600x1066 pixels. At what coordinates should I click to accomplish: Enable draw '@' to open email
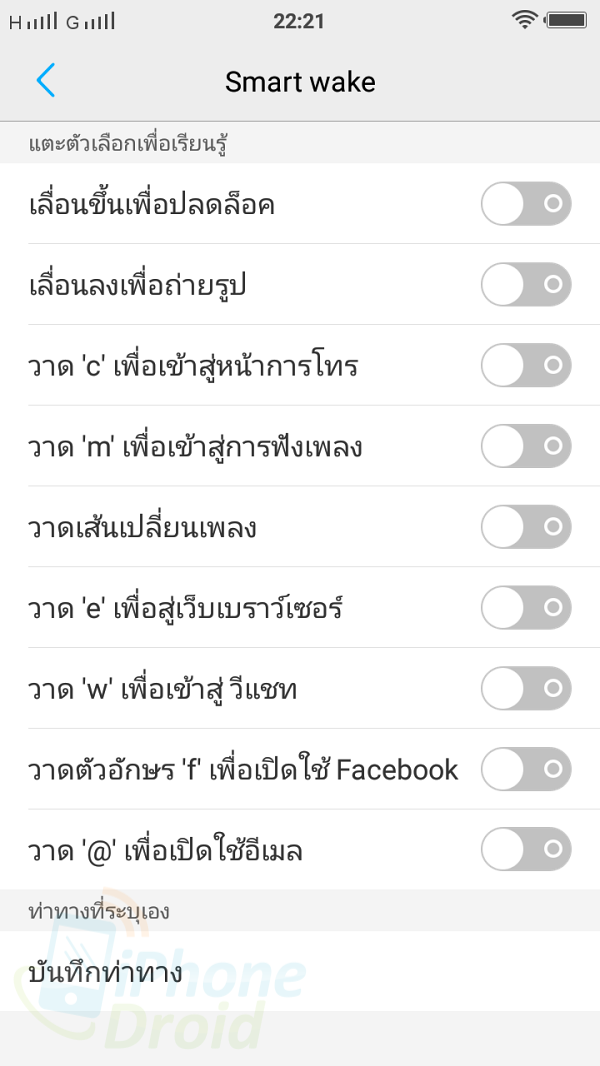tap(526, 850)
